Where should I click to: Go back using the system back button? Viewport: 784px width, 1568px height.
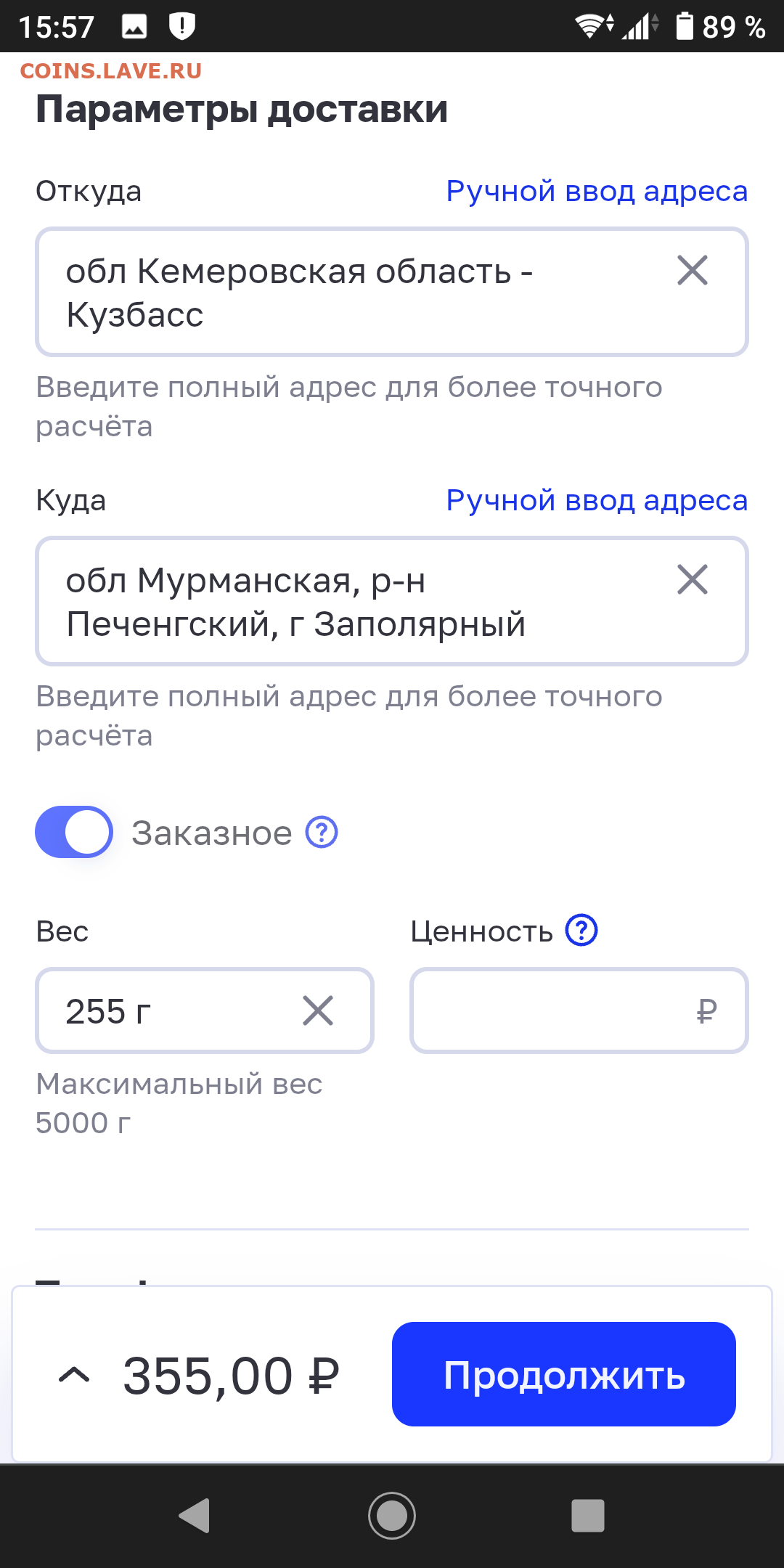(195, 1516)
